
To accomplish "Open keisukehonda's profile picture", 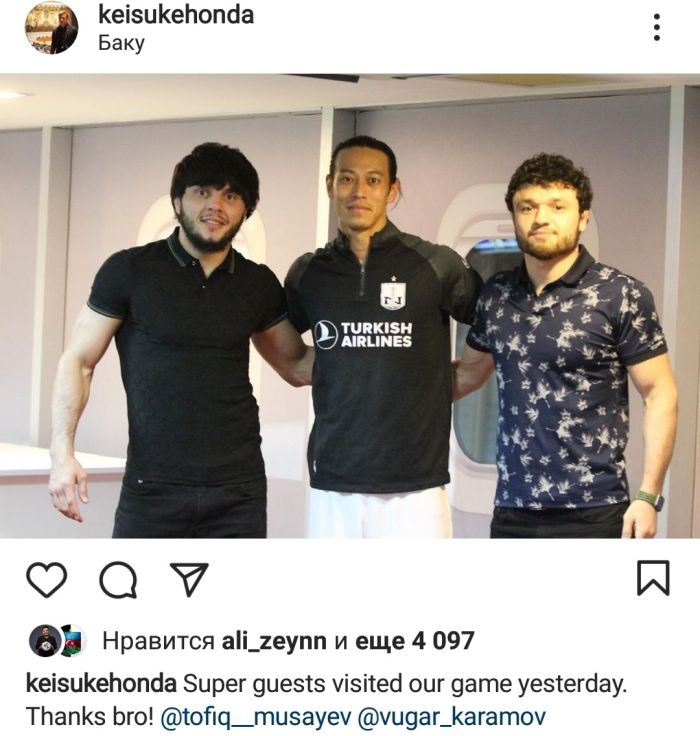I will [51, 27].
